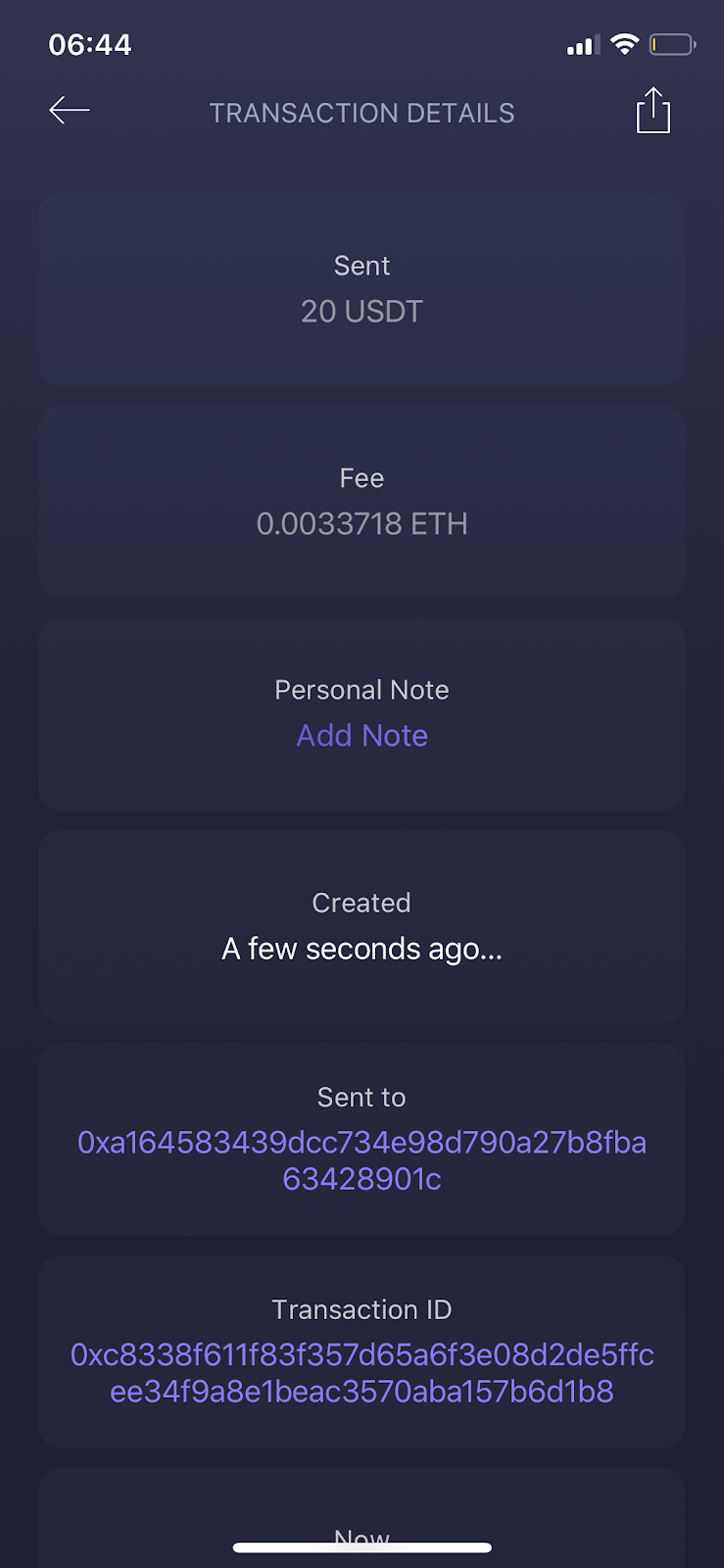This screenshot has height=1568, width=724.
Task: Open the Transaction ID hash link
Action: pyautogui.click(x=362, y=1373)
